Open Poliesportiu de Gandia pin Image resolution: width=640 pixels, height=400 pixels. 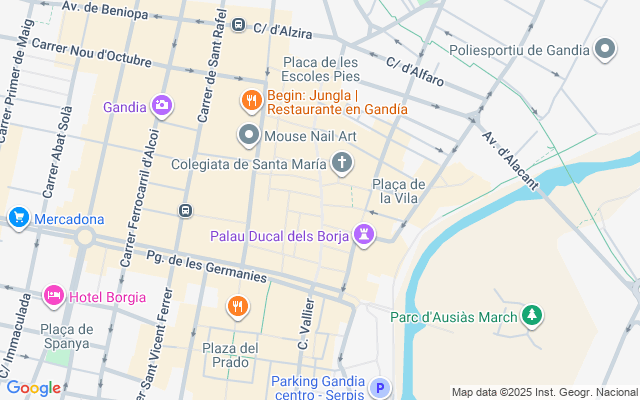click(605, 48)
